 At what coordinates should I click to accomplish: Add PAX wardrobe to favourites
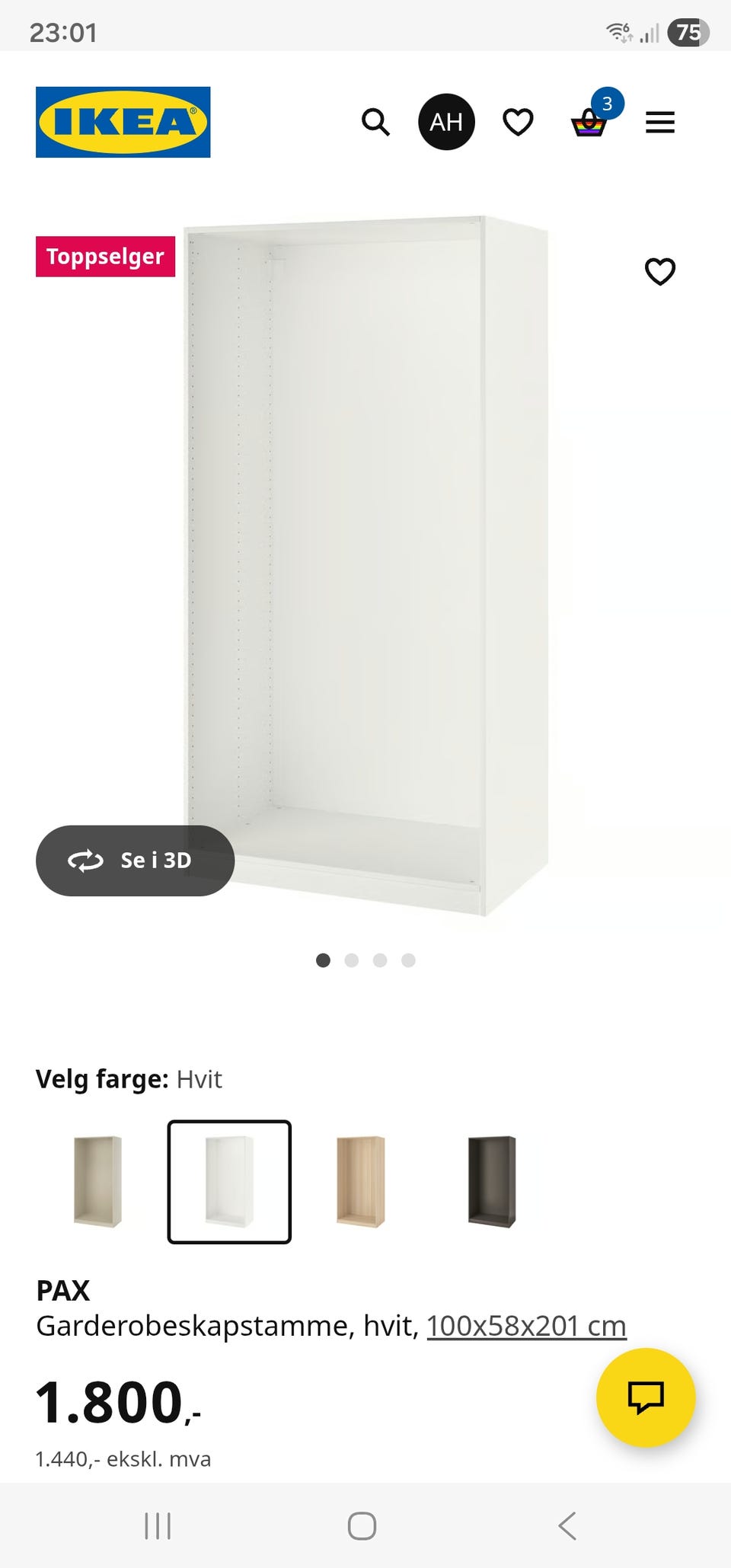pos(660,271)
